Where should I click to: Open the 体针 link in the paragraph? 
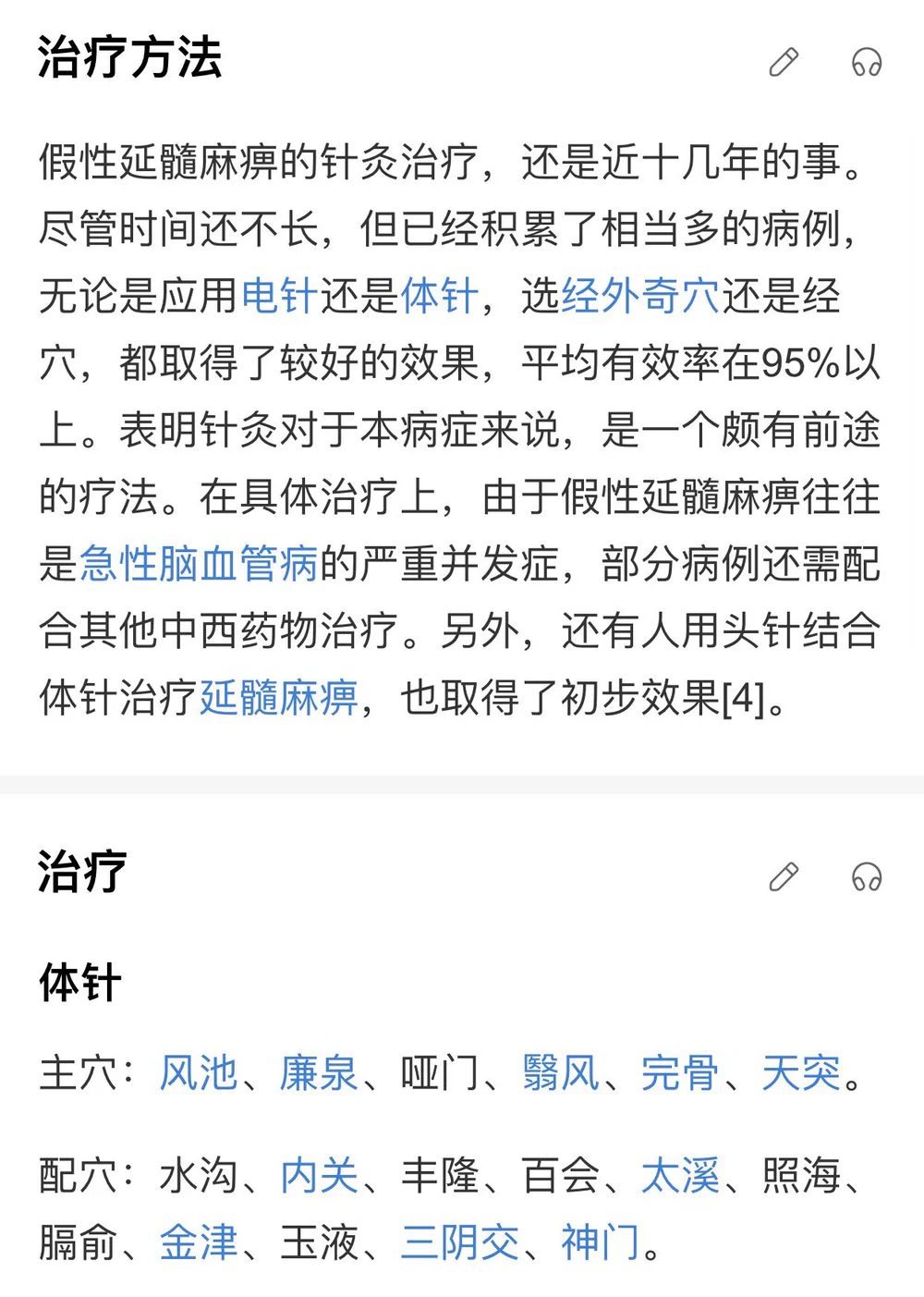coord(439,297)
